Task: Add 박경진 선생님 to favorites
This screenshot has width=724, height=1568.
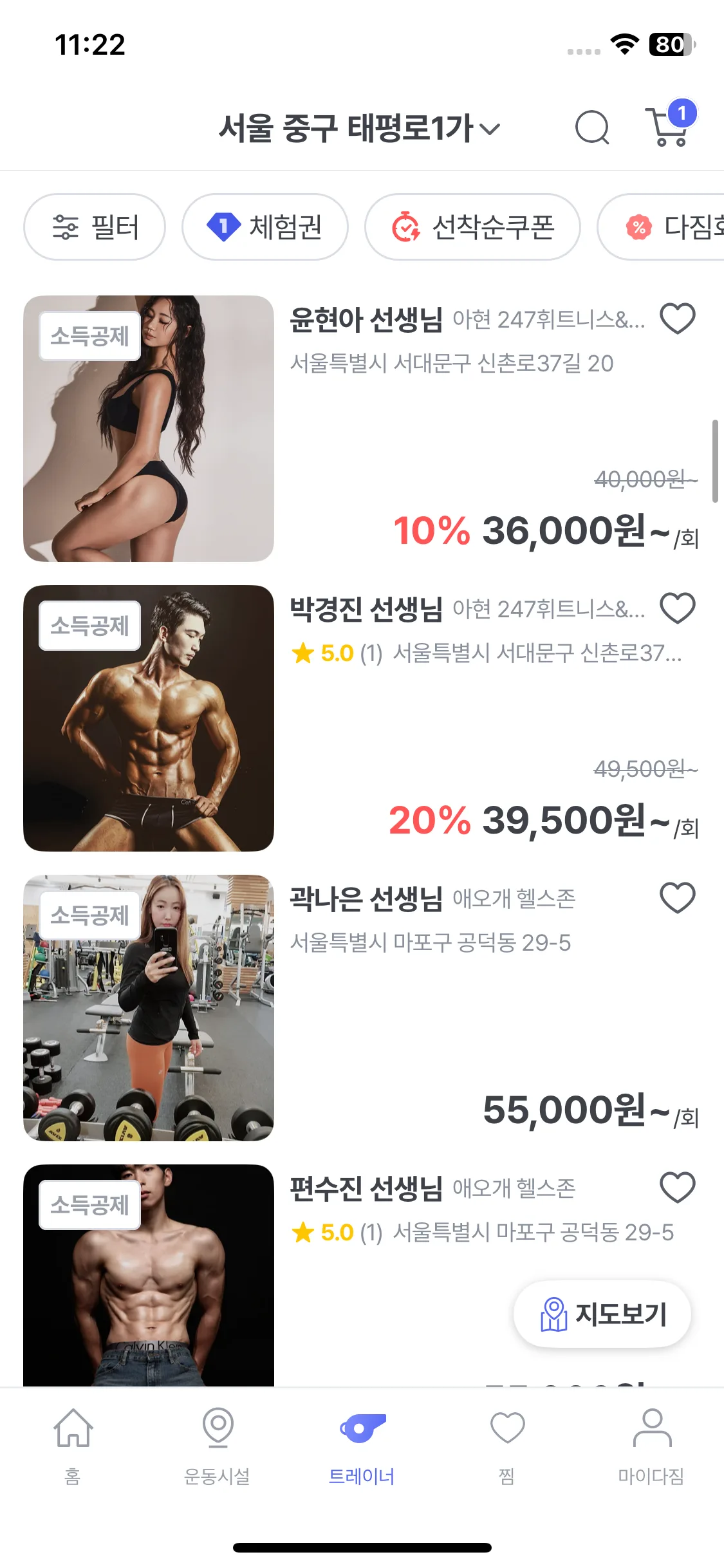Action: click(678, 608)
